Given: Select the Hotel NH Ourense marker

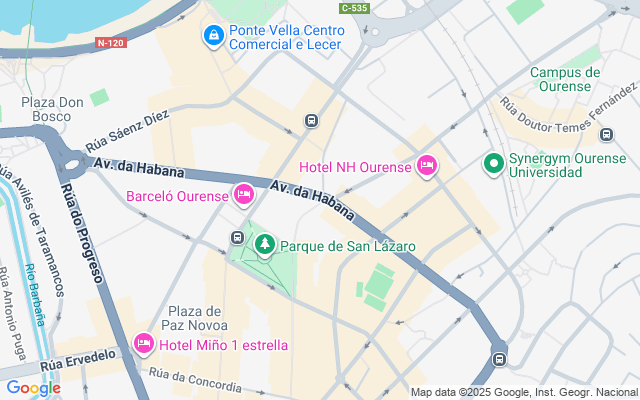Looking at the screenshot, I should pos(427,165).
